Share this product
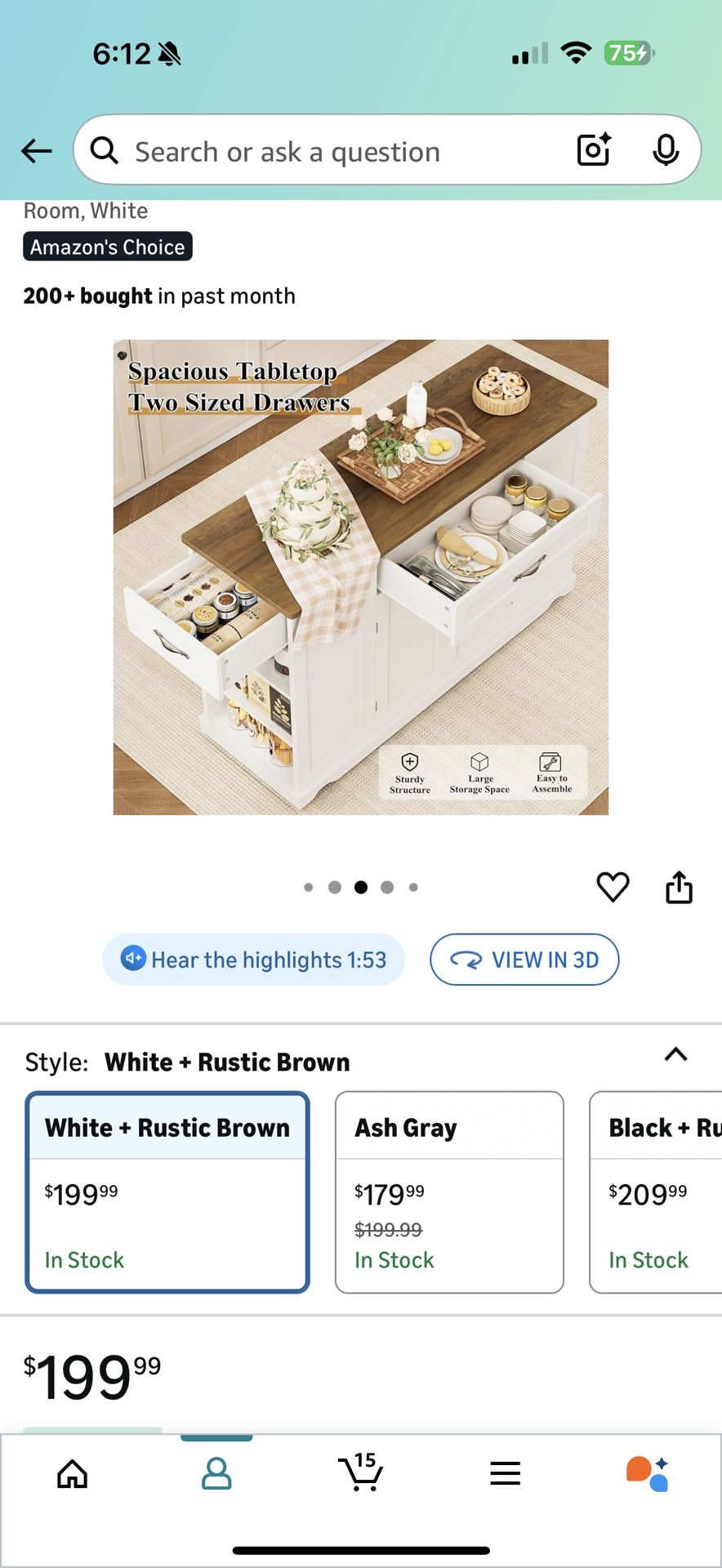Image resolution: width=722 pixels, height=1568 pixels. pos(679,887)
